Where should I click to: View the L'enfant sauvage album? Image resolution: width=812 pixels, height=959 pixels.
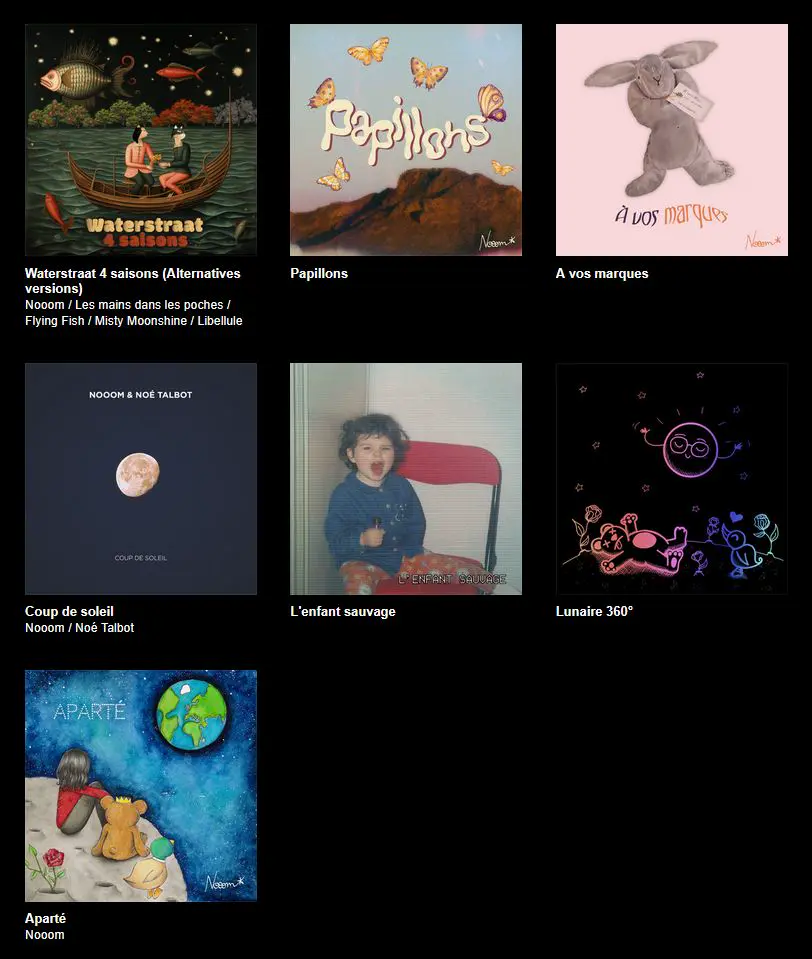405,478
